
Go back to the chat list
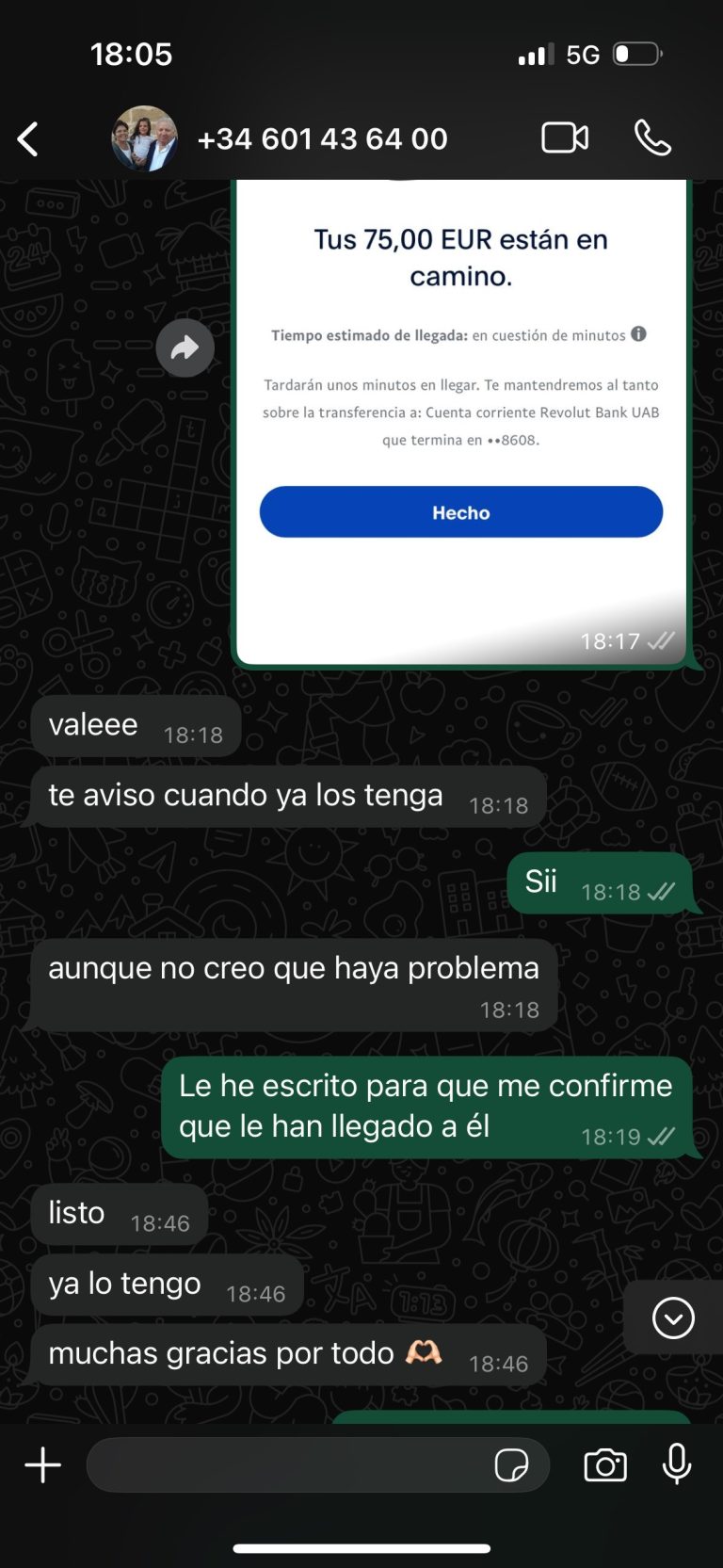point(28,139)
